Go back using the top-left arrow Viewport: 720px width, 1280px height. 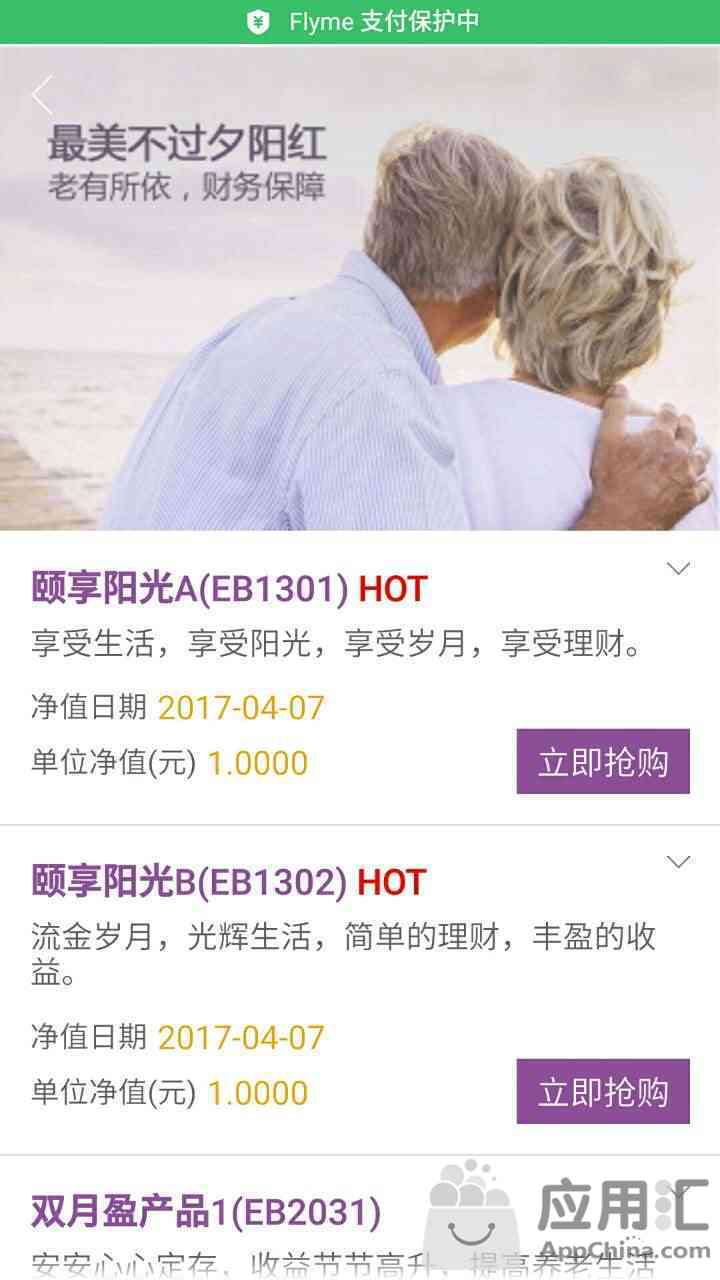coord(42,95)
